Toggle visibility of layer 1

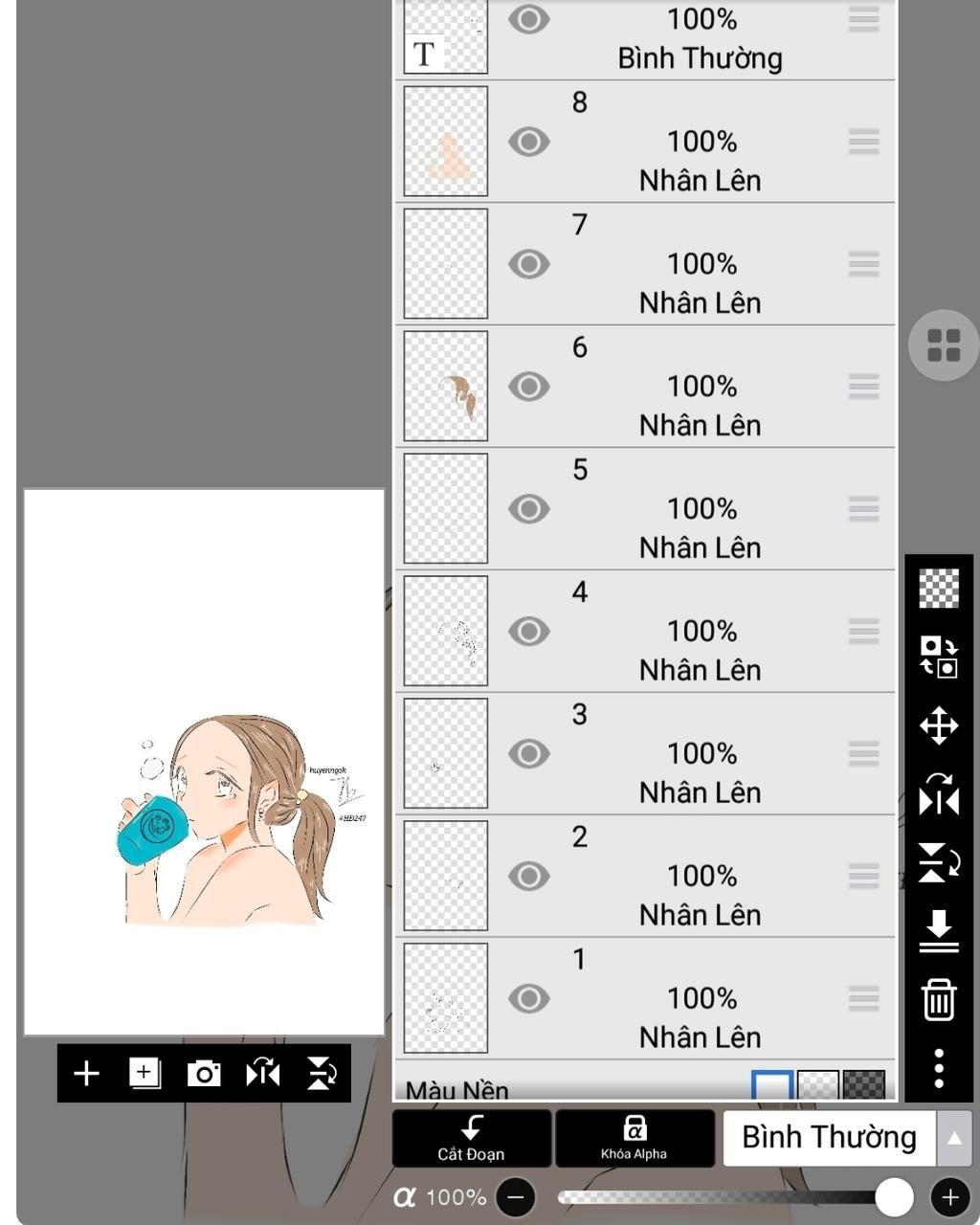[x=528, y=998]
